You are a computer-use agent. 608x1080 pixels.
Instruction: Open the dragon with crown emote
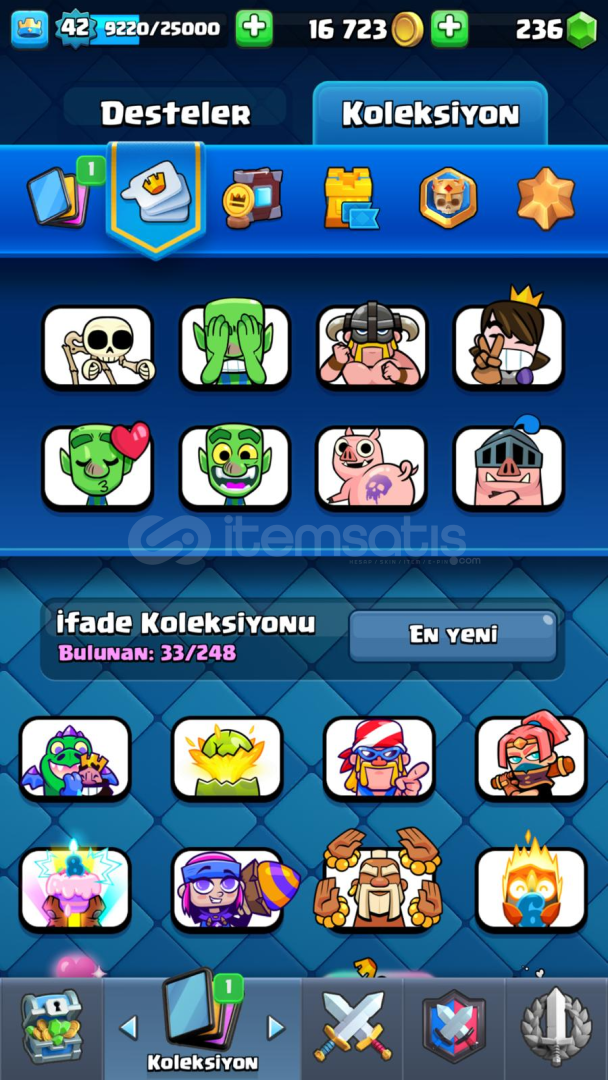[x=75, y=759]
